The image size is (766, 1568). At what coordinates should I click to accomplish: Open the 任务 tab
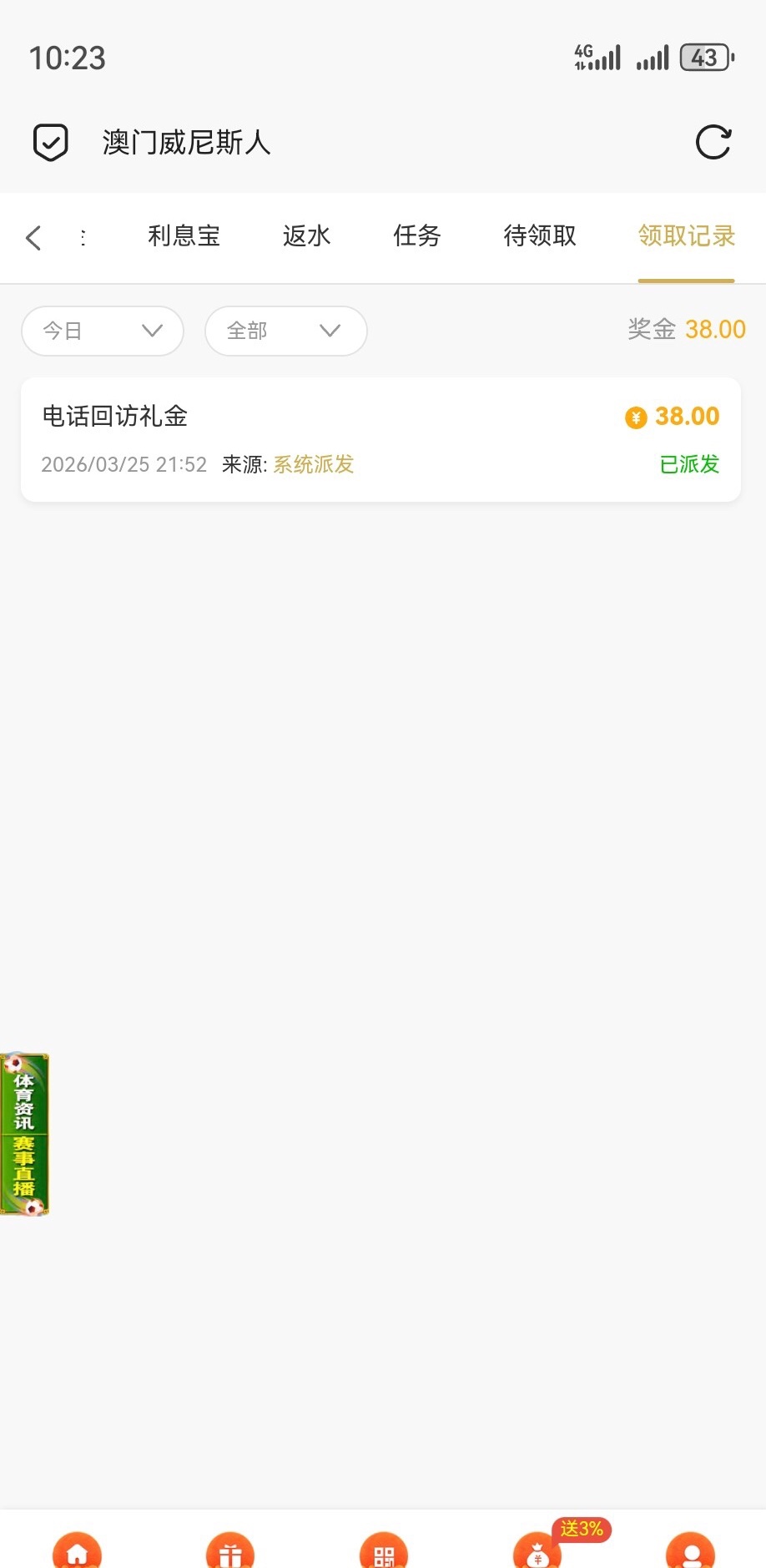pyautogui.click(x=416, y=236)
